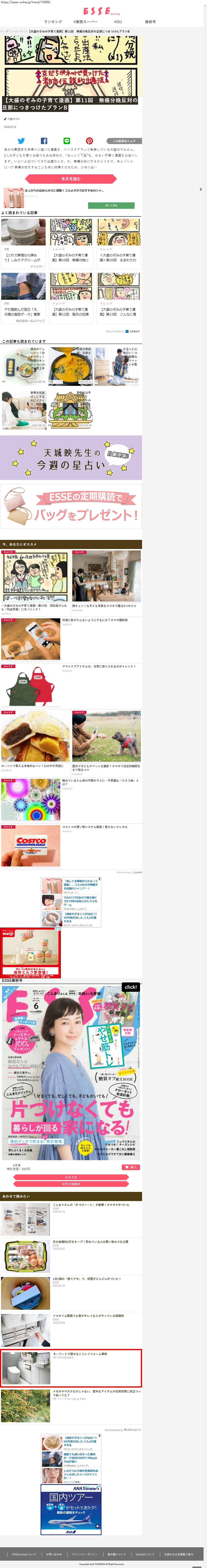Image resolution: width=207 pixels, height=1568 pixels.
Task: Share this article on Twitter
Action: click(x=21, y=141)
